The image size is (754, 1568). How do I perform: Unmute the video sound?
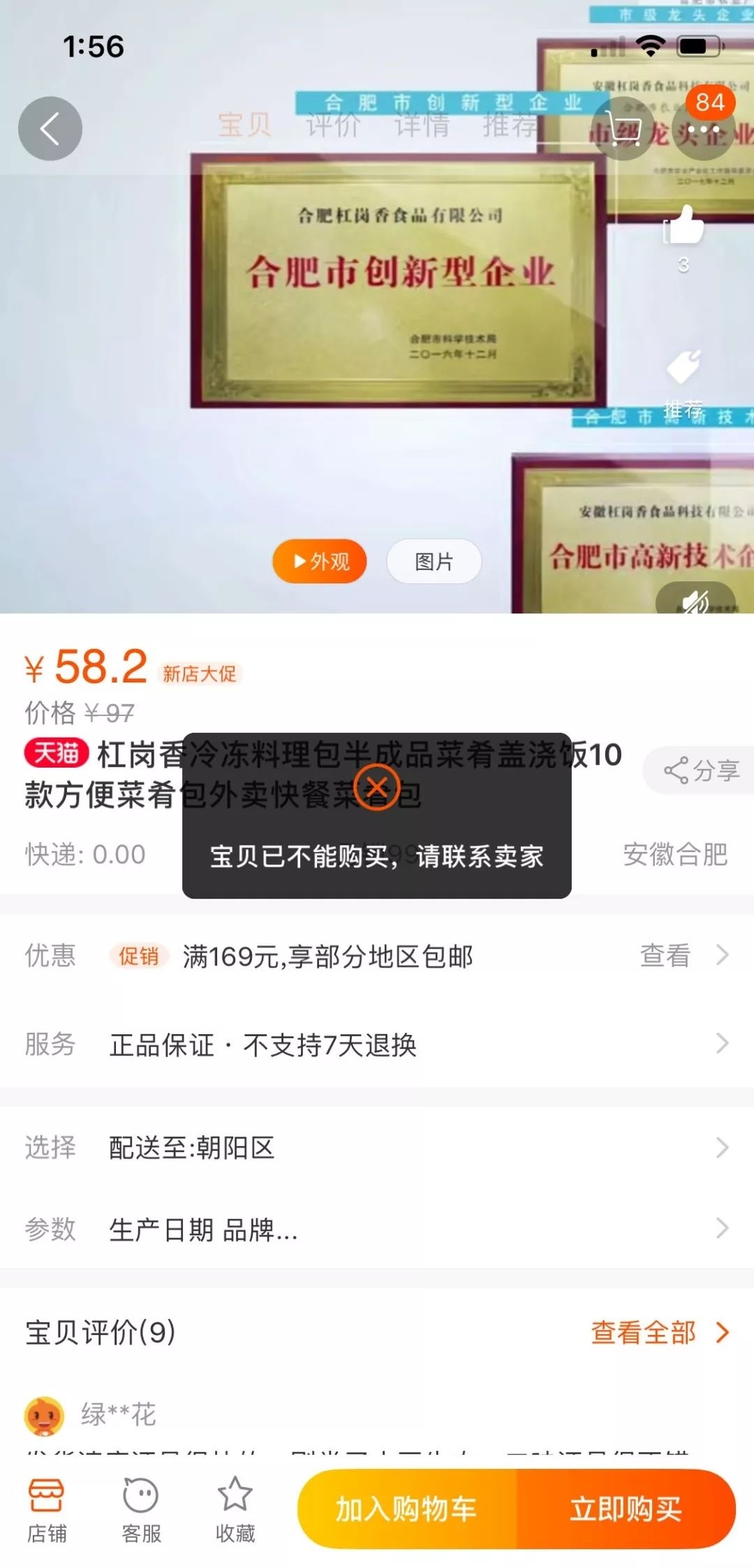[695, 600]
